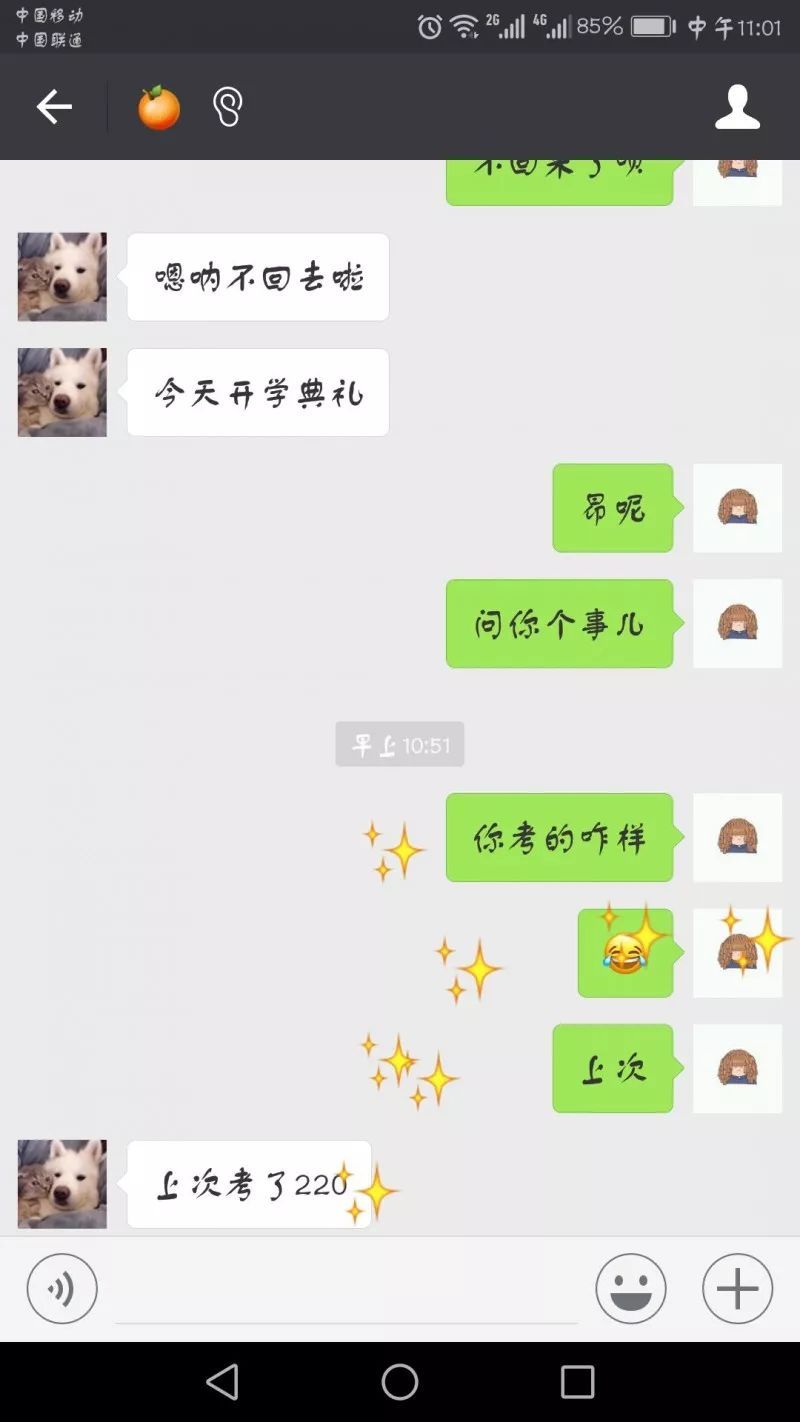Tap the girl avatar beside 问你个事儿

pos(738,623)
